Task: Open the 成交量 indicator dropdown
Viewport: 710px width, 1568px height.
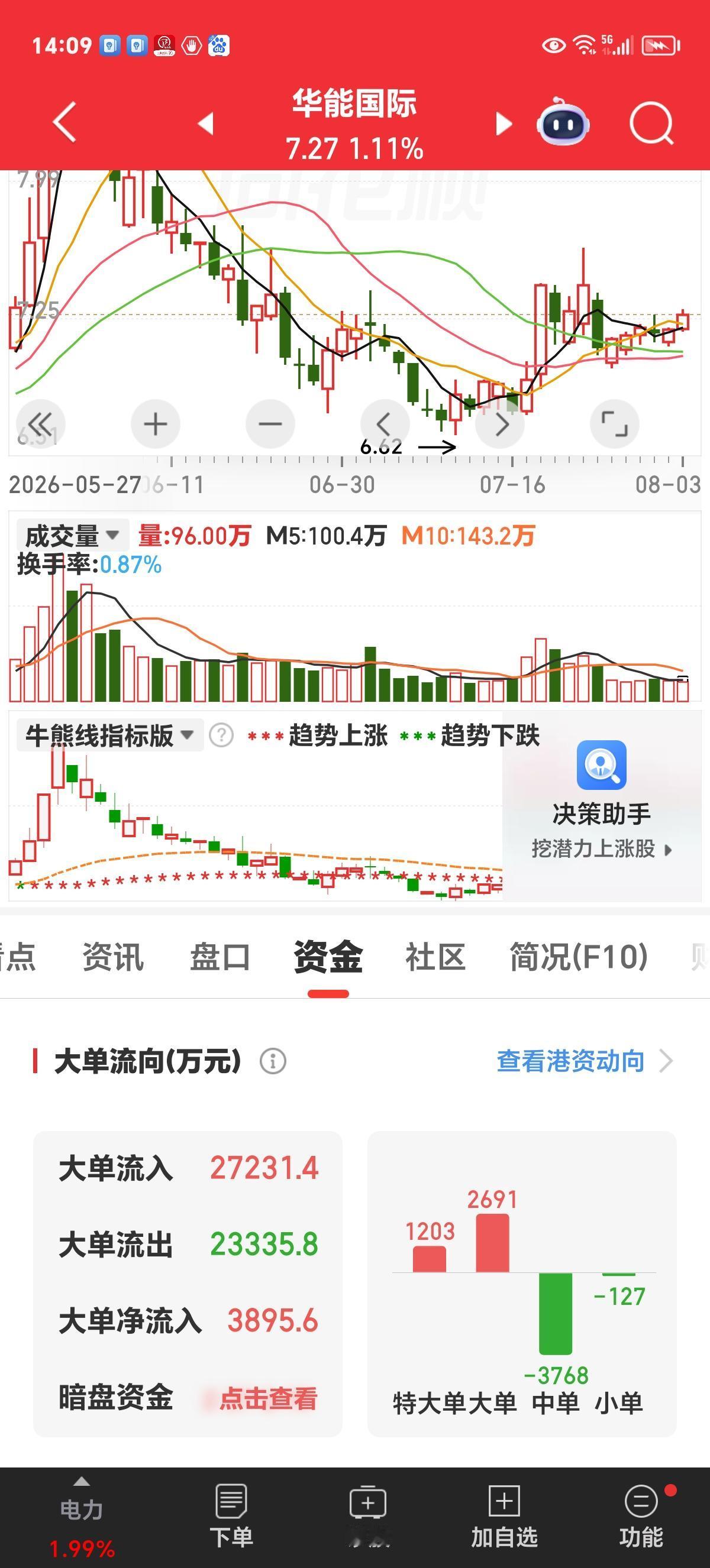Action: click(x=72, y=536)
